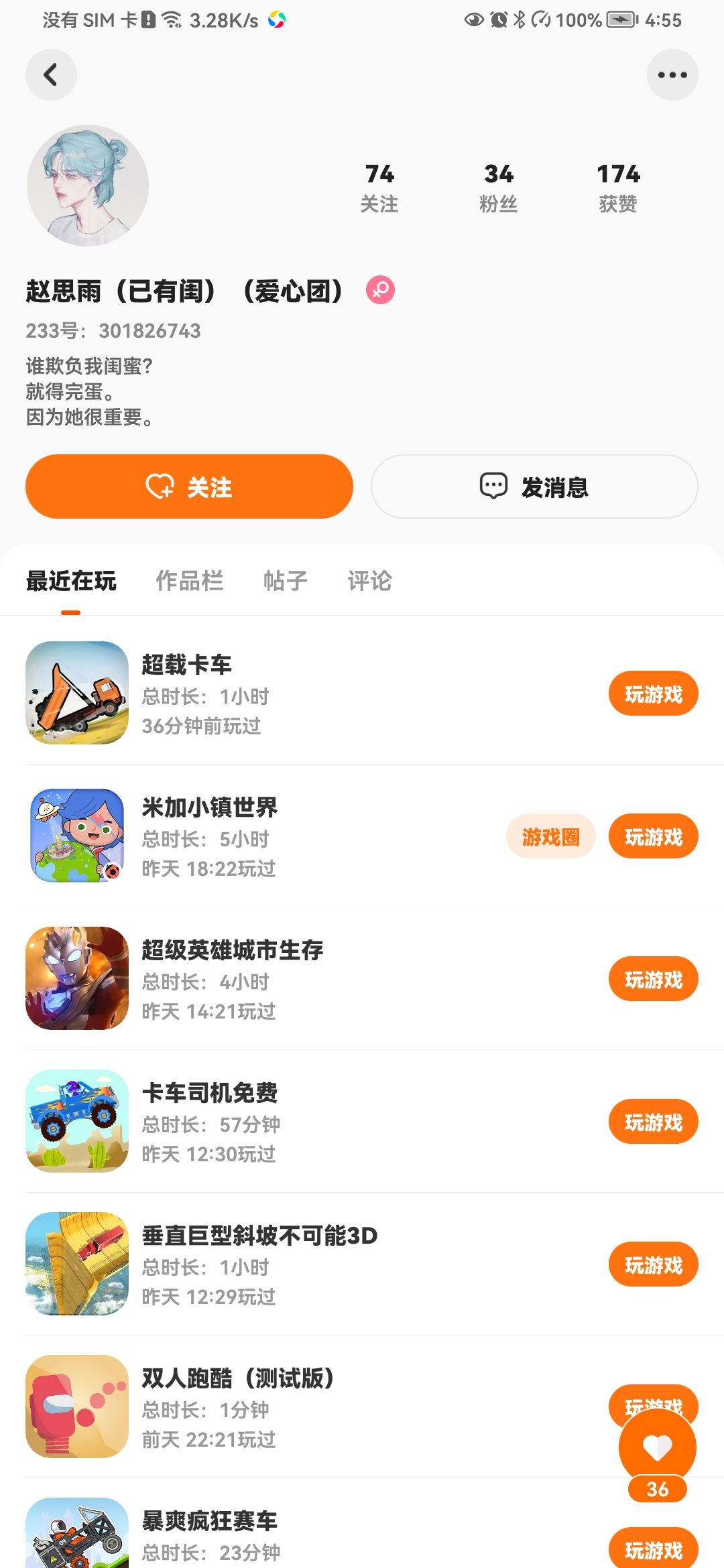Send a message via 发消息
The height and width of the screenshot is (1568, 724).
click(534, 486)
